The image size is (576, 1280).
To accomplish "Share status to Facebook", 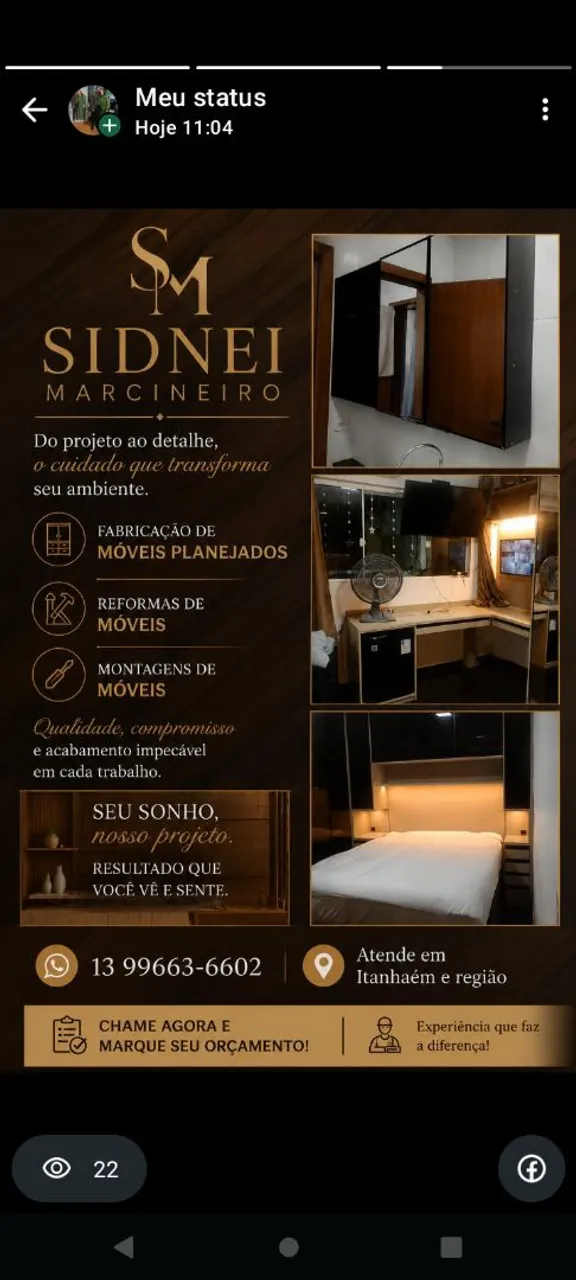I will point(531,1169).
